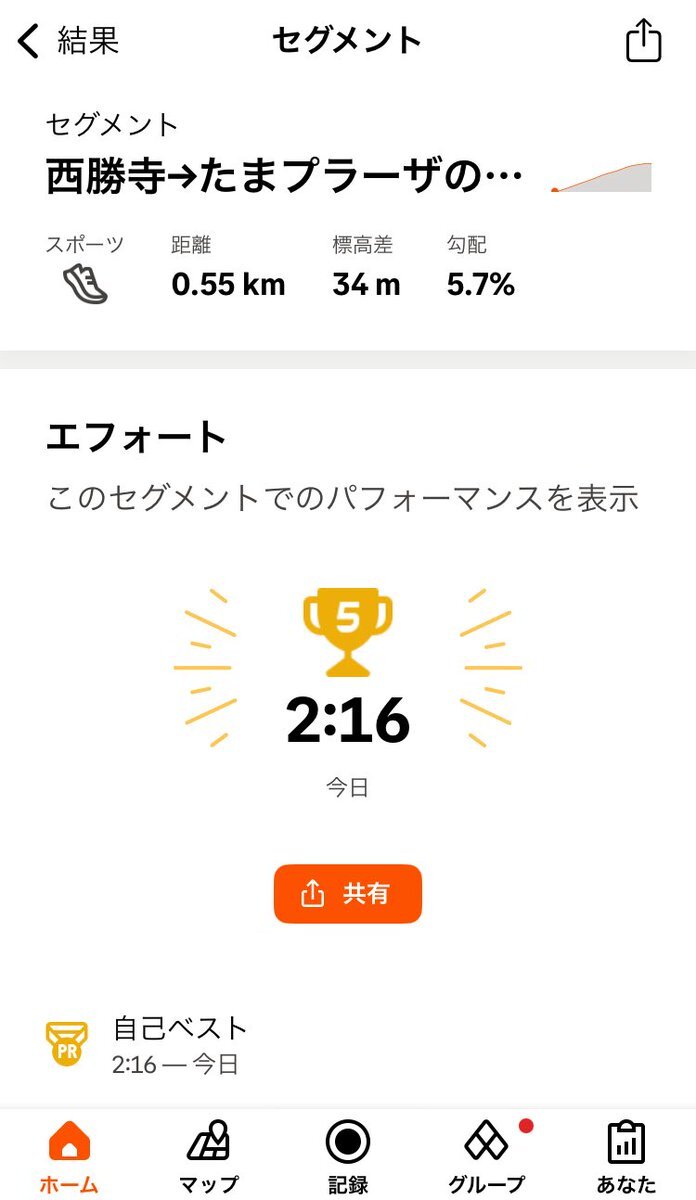
Task: Go to the グループ tab
Action: (x=487, y=1156)
